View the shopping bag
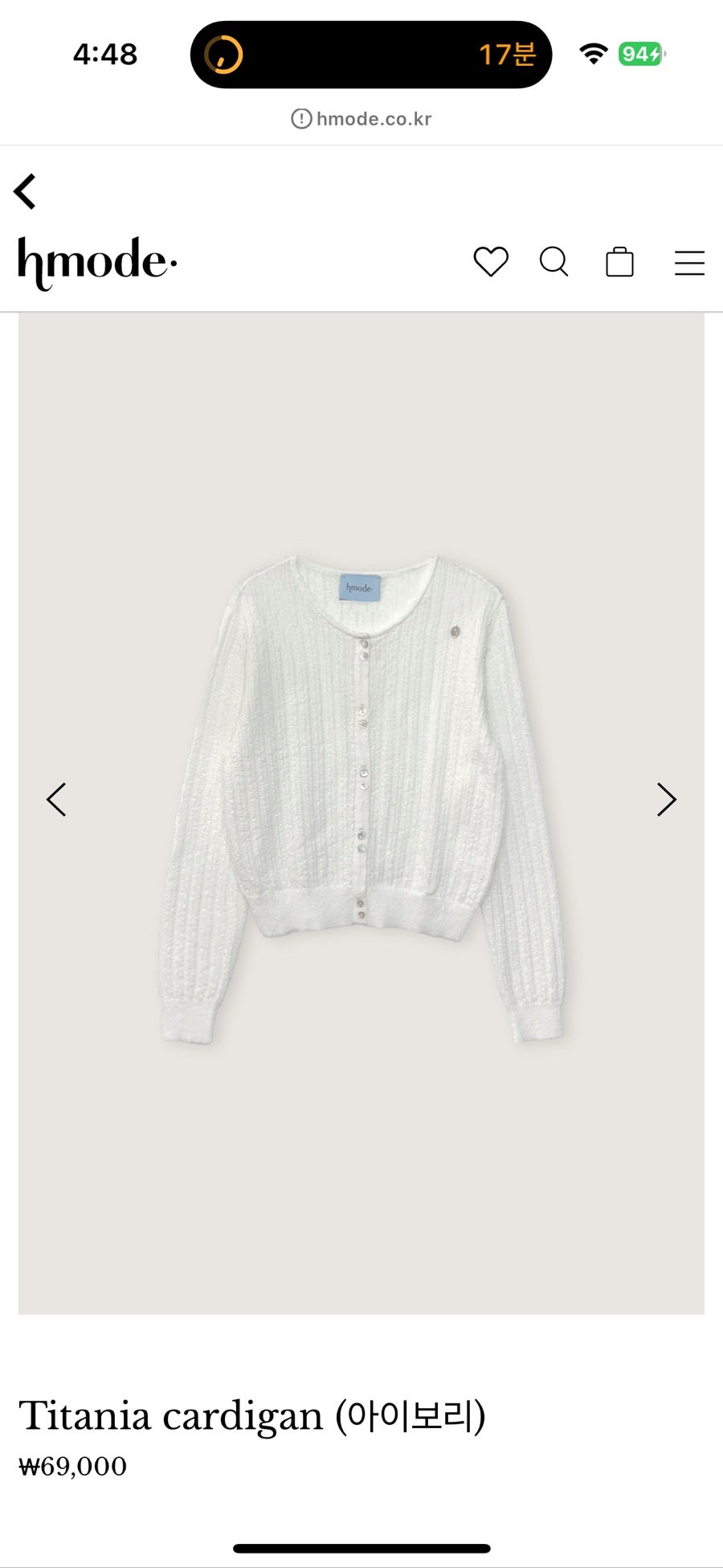The height and width of the screenshot is (1568, 723). 619,262
